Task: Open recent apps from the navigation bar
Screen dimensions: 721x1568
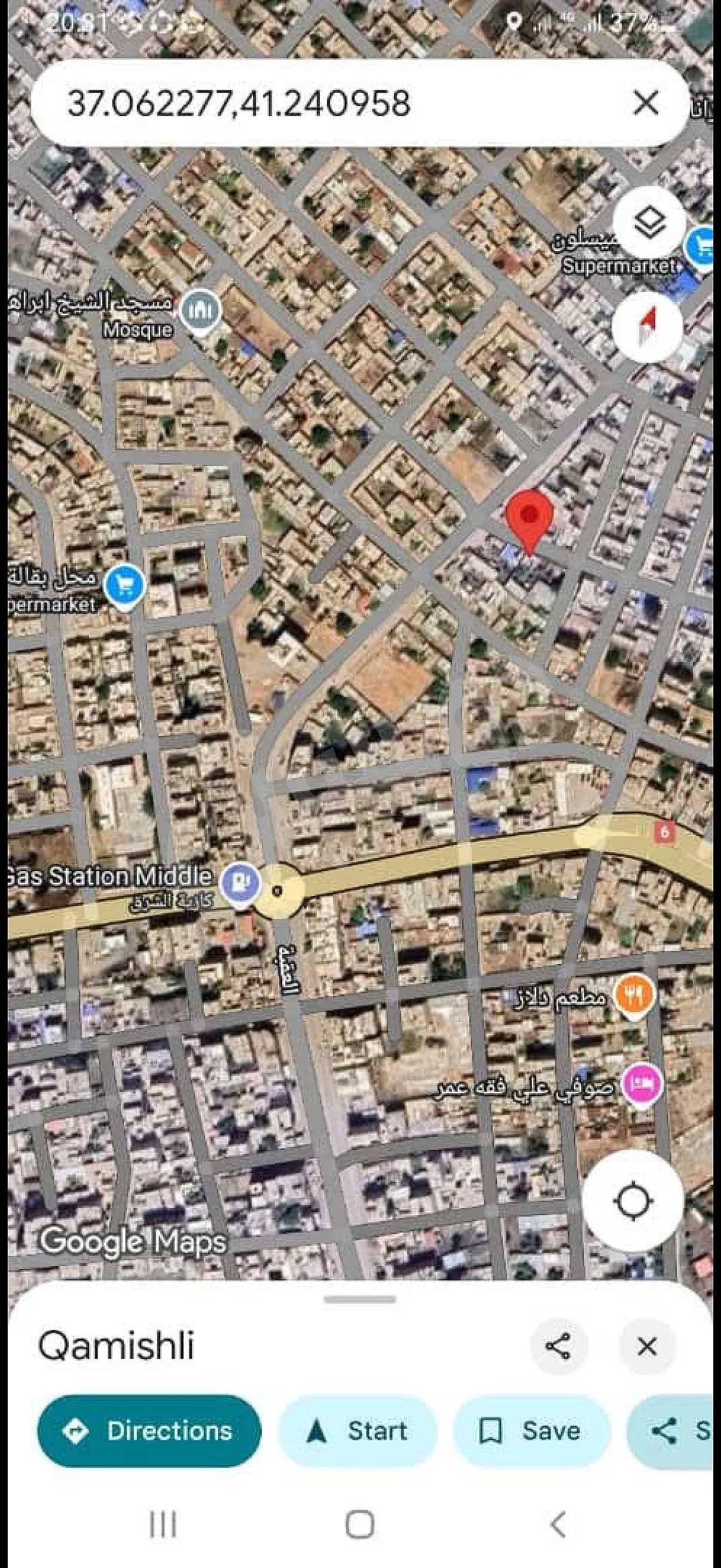Action: [163, 1526]
